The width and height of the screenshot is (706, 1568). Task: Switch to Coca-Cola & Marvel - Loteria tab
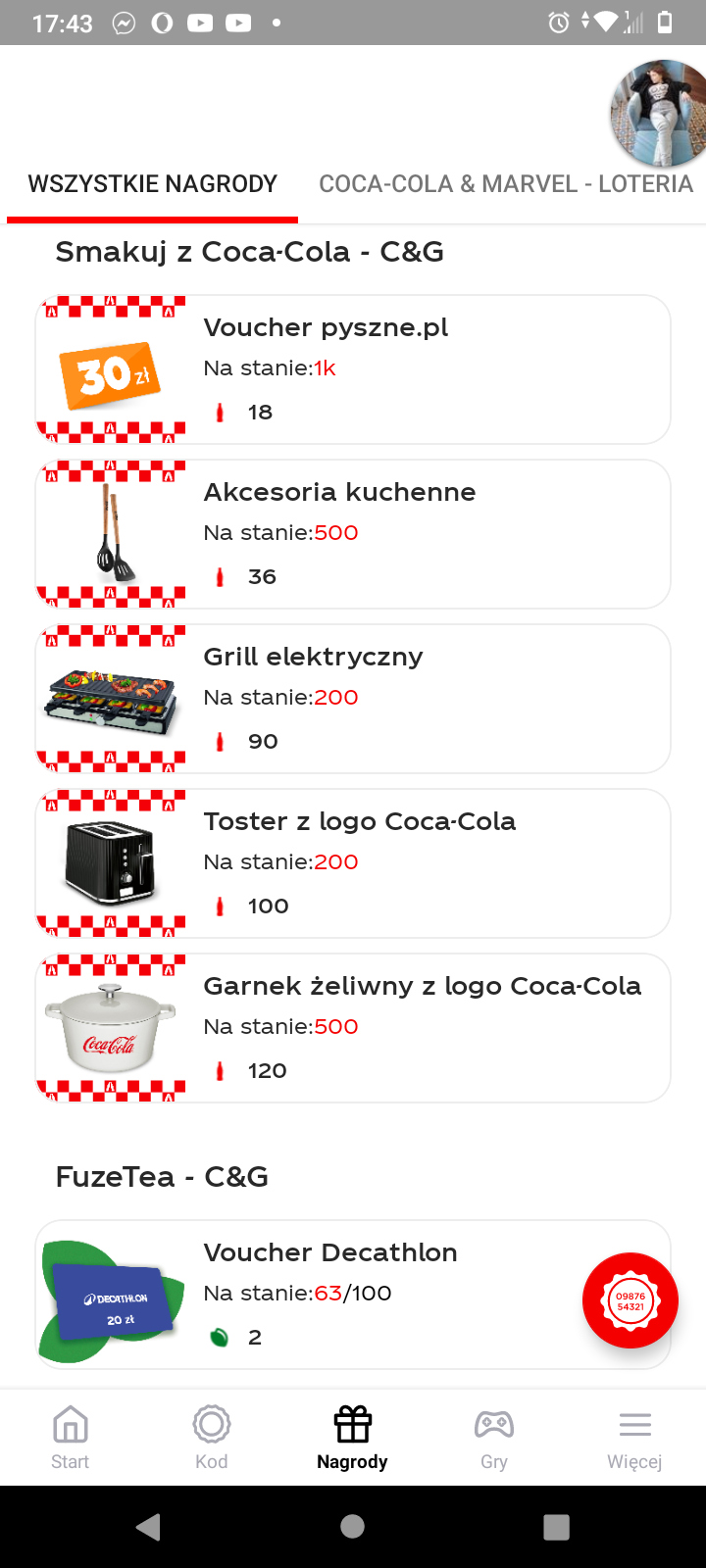[x=506, y=184]
